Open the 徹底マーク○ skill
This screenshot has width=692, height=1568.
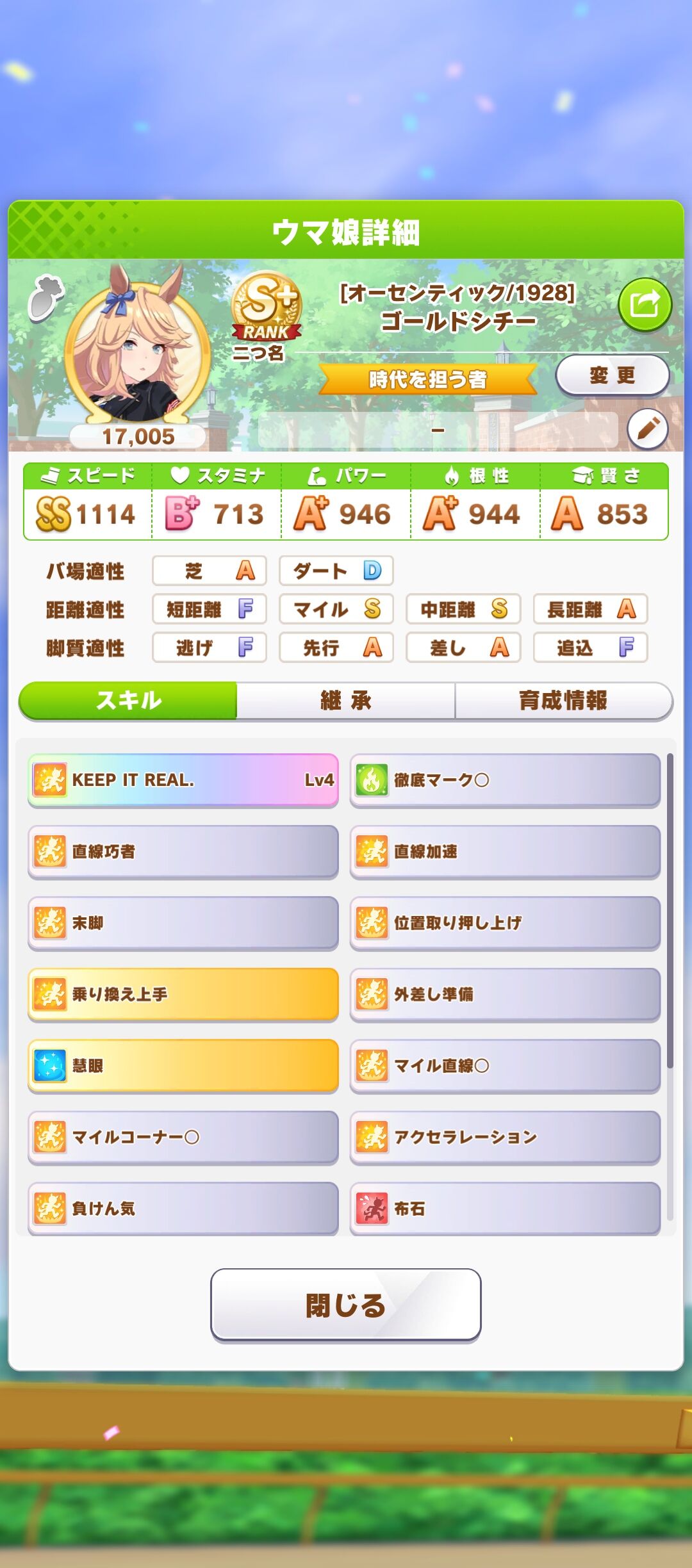click(505, 780)
